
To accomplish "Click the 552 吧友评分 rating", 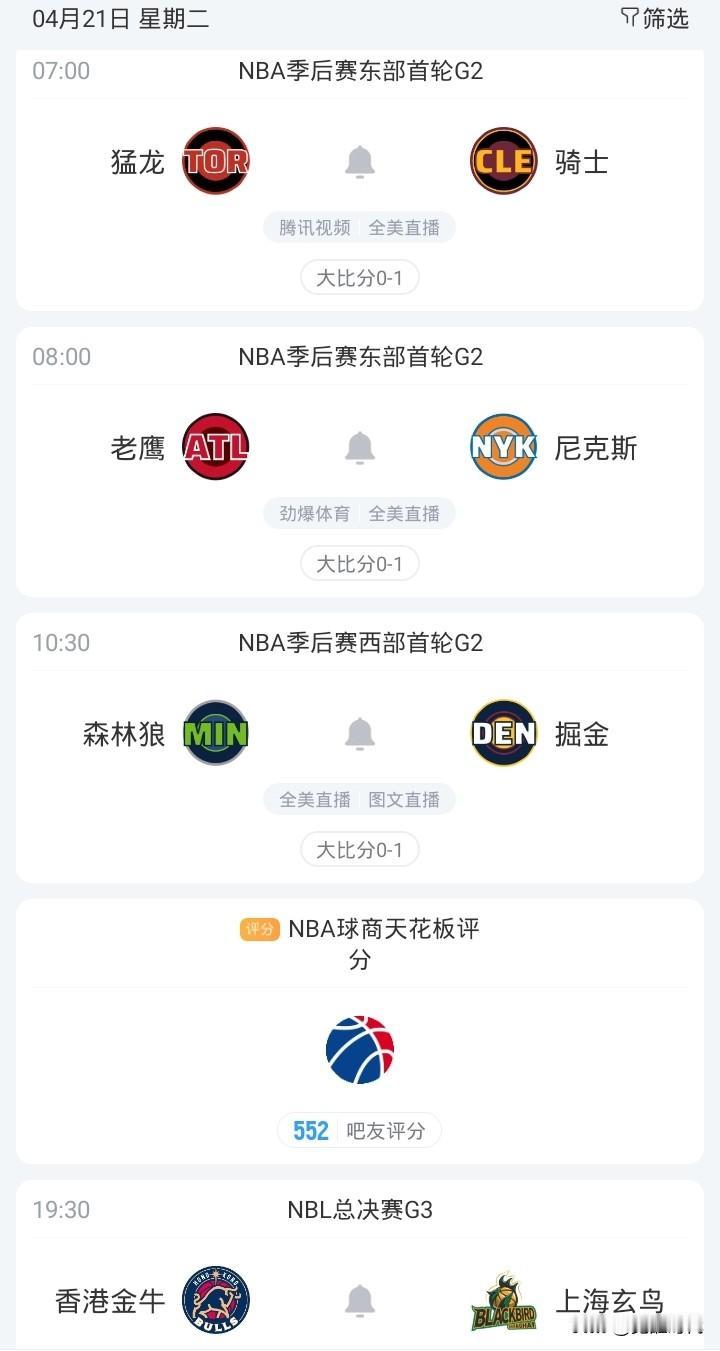I will tap(359, 1130).
